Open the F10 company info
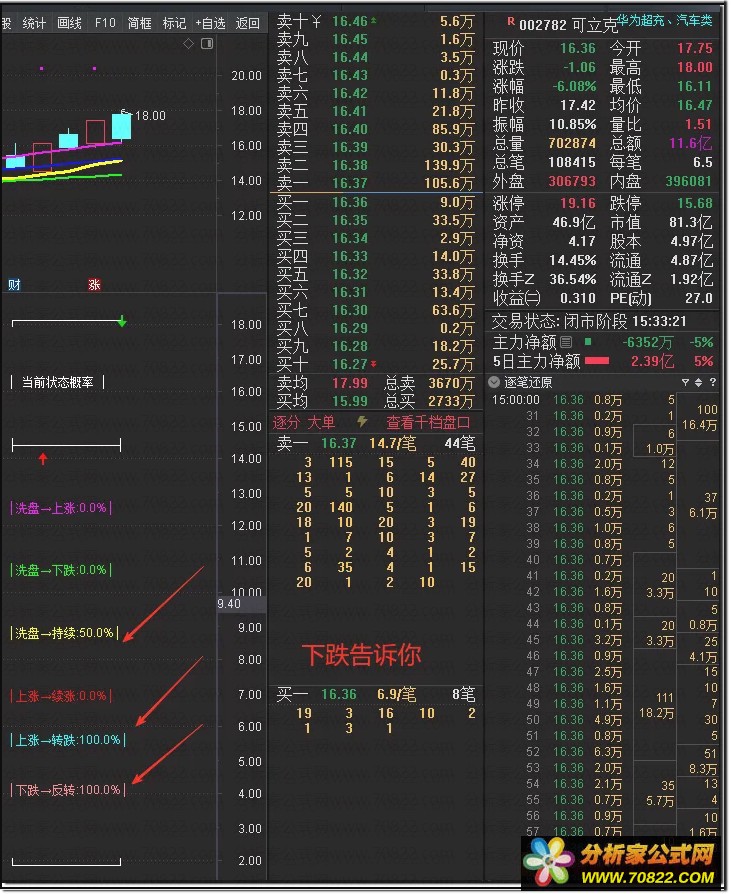731x894 pixels. click(105, 22)
